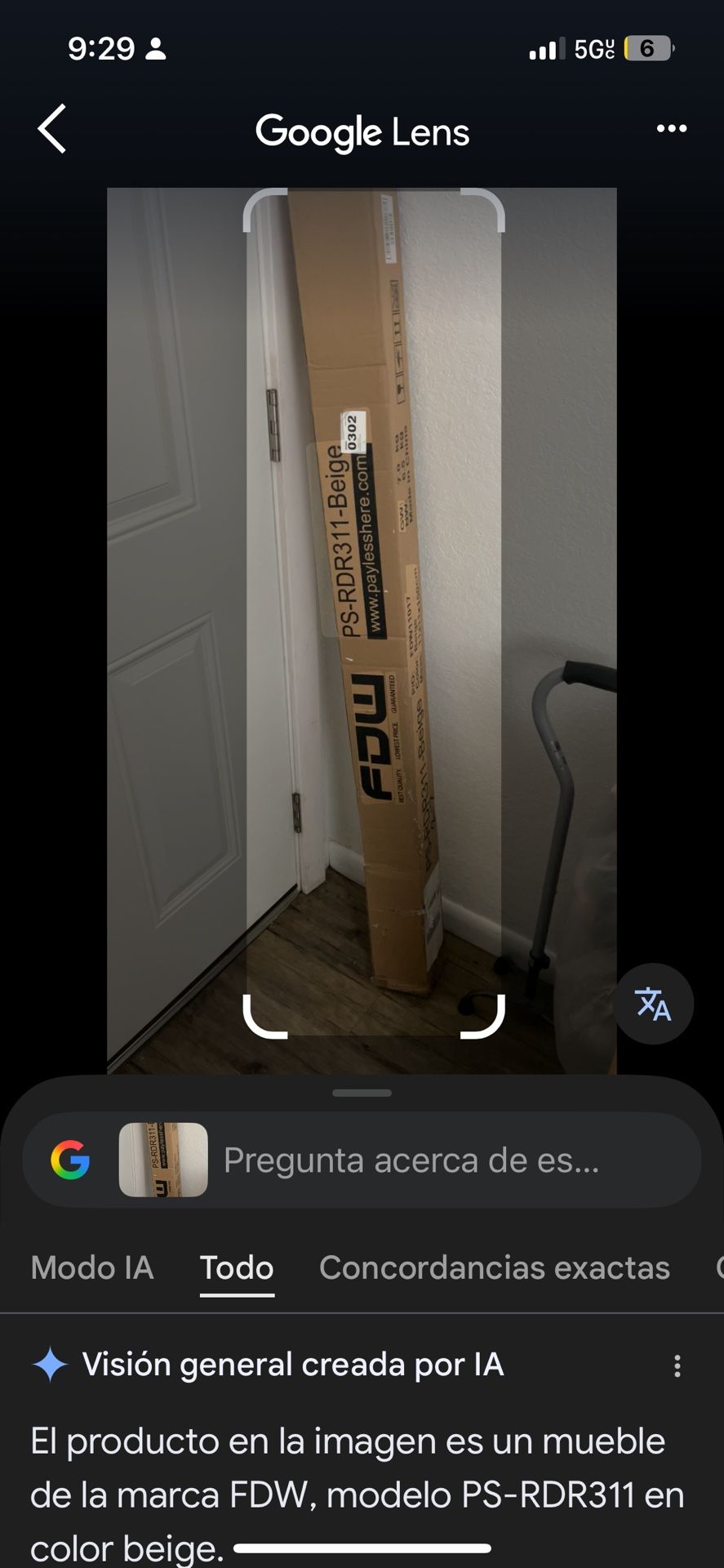
Task: Select the Todo tab
Action: 237,1267
